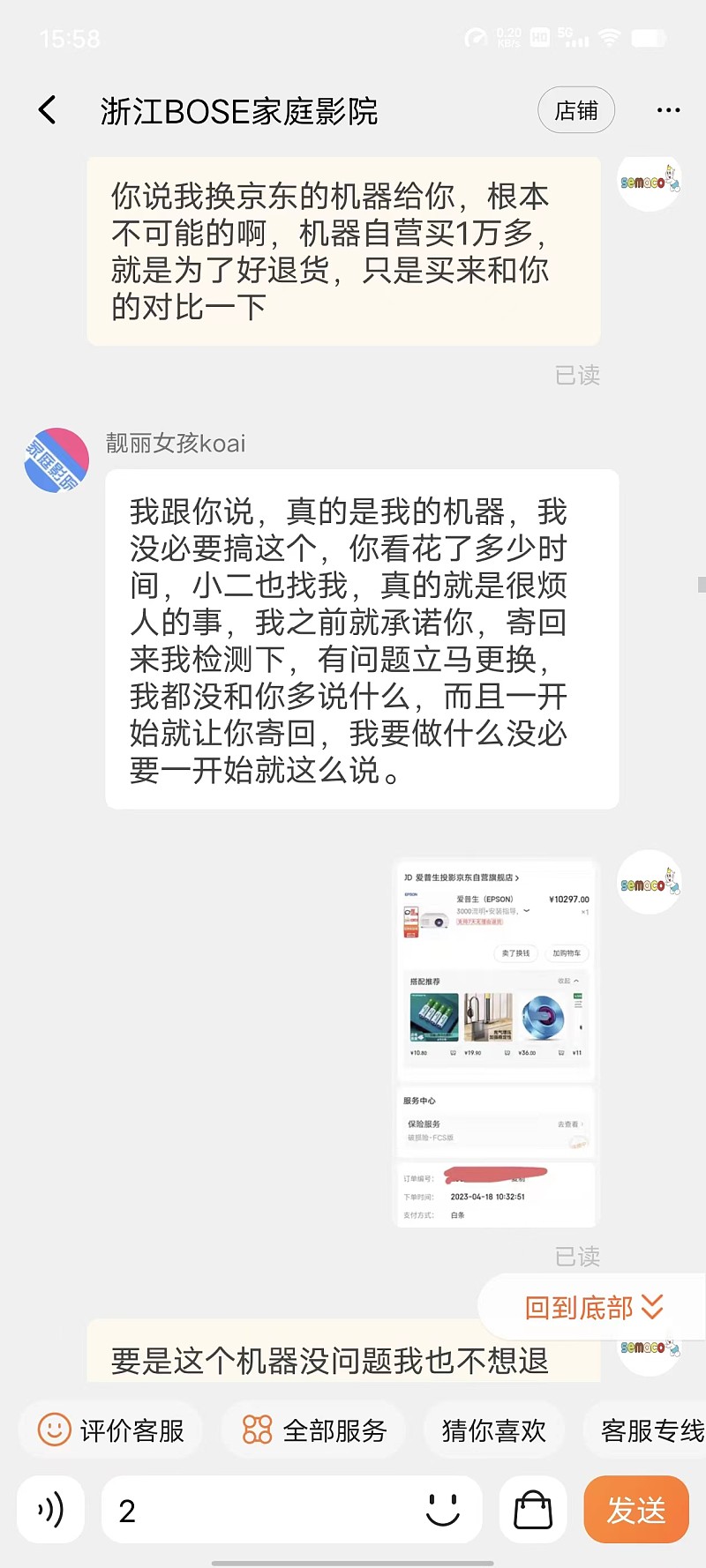Image resolution: width=706 pixels, height=1568 pixels.
Task: Open the 店铺 shop page
Action: click(575, 110)
